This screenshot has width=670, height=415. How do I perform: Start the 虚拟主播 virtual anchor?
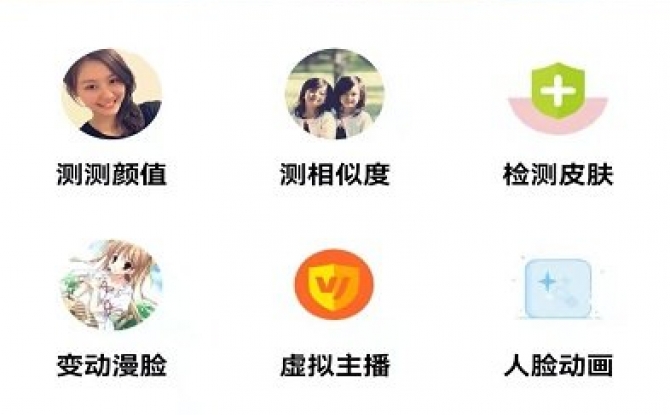[x=334, y=286]
